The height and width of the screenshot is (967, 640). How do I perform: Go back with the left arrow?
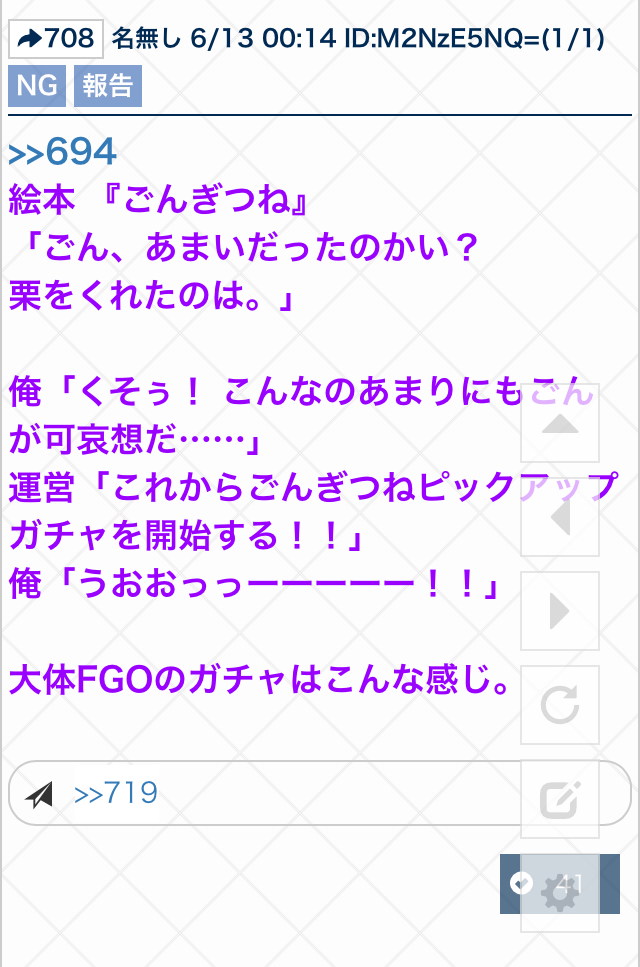560,517
